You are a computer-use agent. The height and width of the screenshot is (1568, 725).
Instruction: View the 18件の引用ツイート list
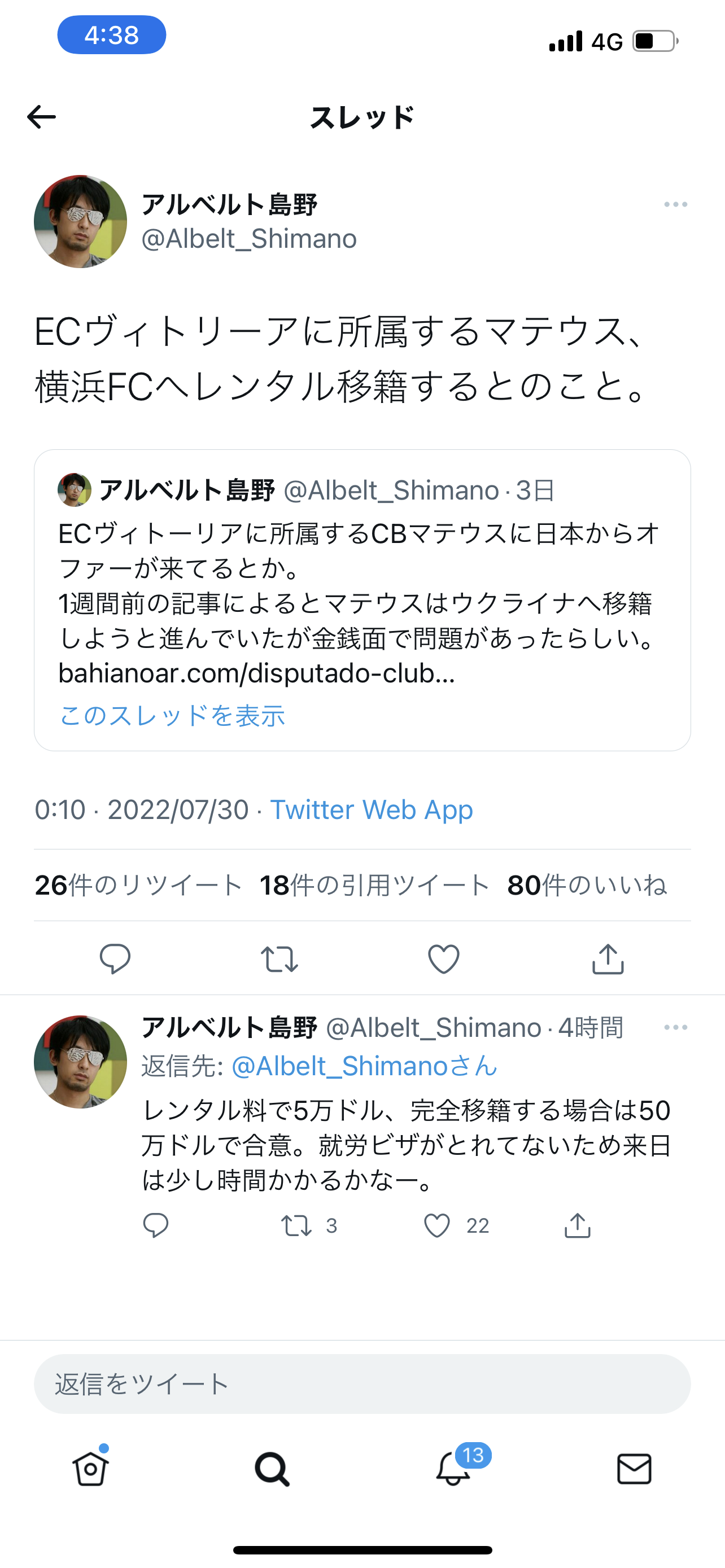[x=374, y=885]
